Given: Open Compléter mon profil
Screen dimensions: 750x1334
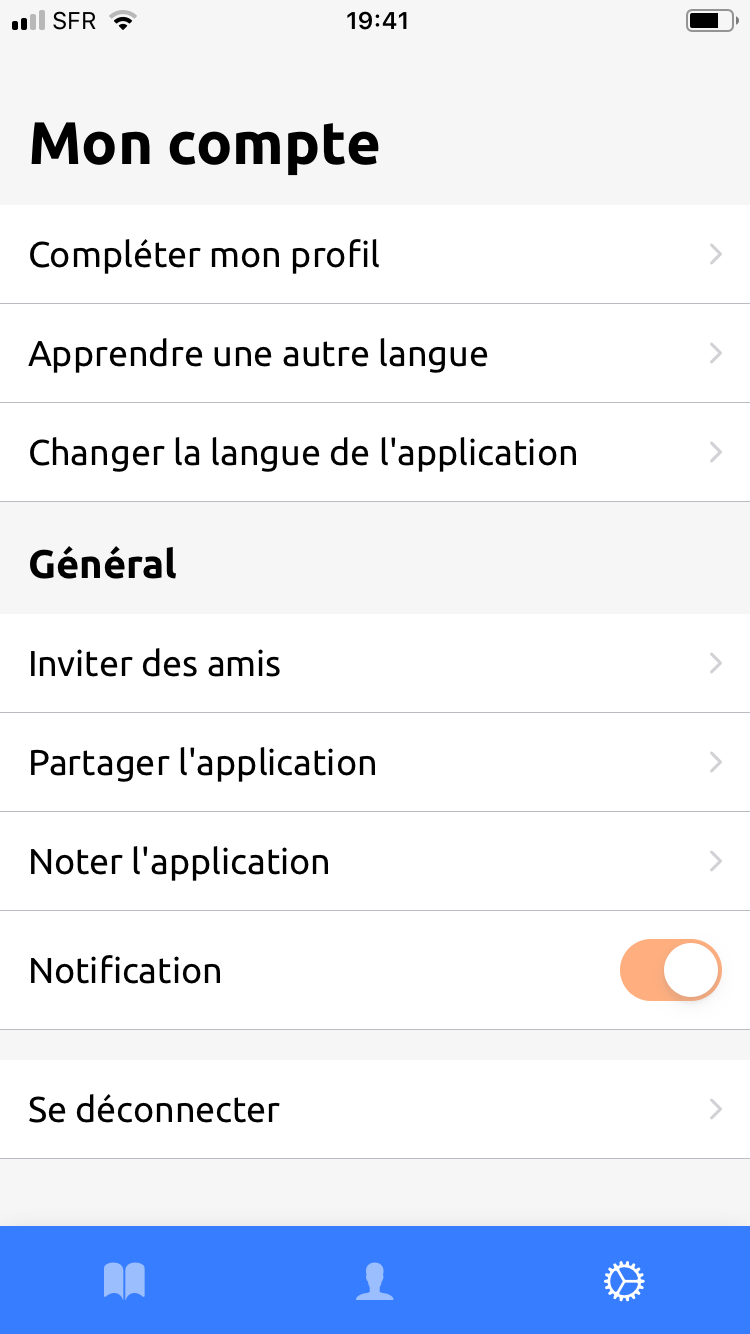Looking at the screenshot, I should pos(375,255).
